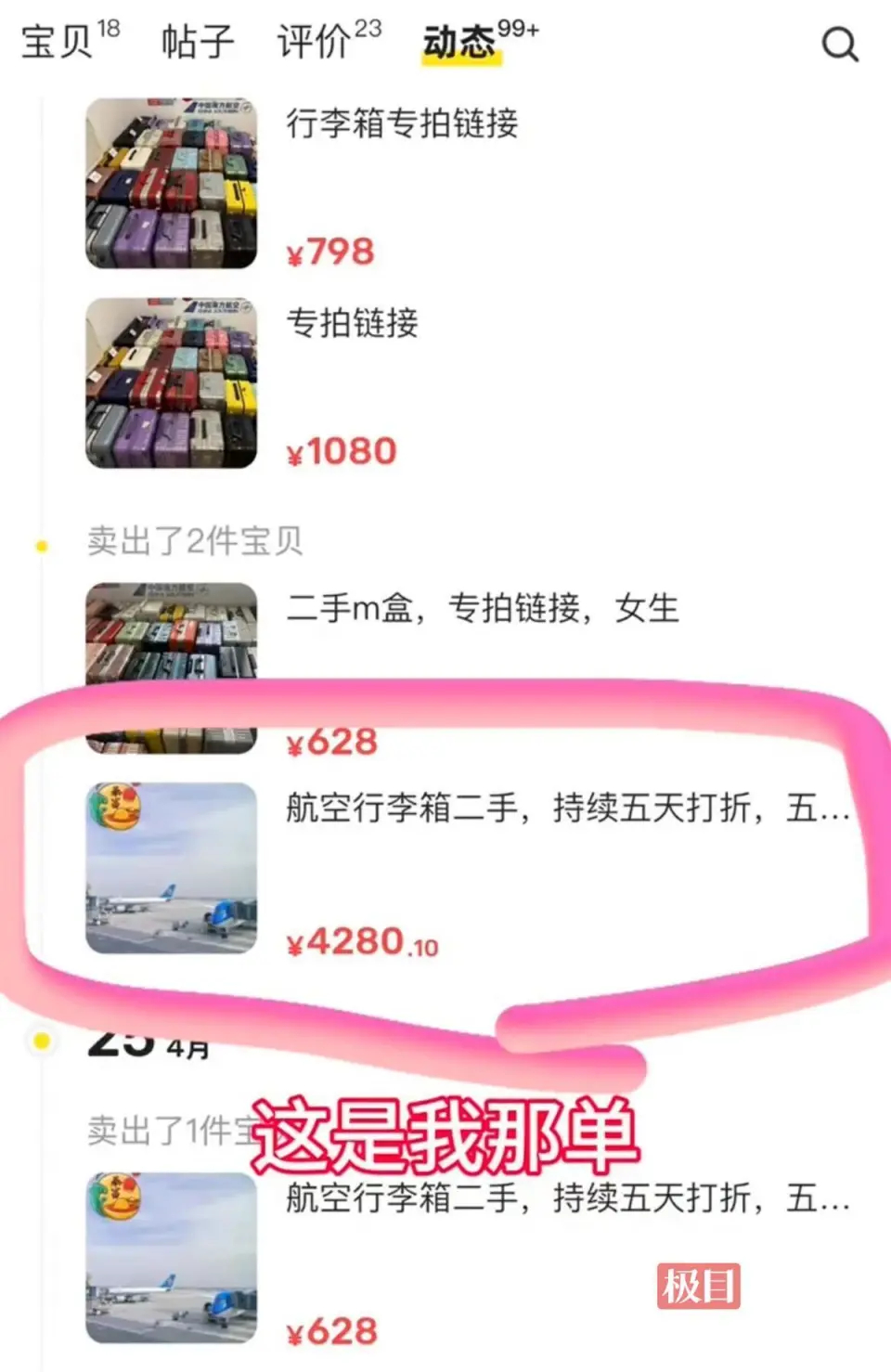Open the 航空行李箱二手 listing priced ¥4280.10
The width and height of the screenshot is (891, 1372).
pos(566,809)
